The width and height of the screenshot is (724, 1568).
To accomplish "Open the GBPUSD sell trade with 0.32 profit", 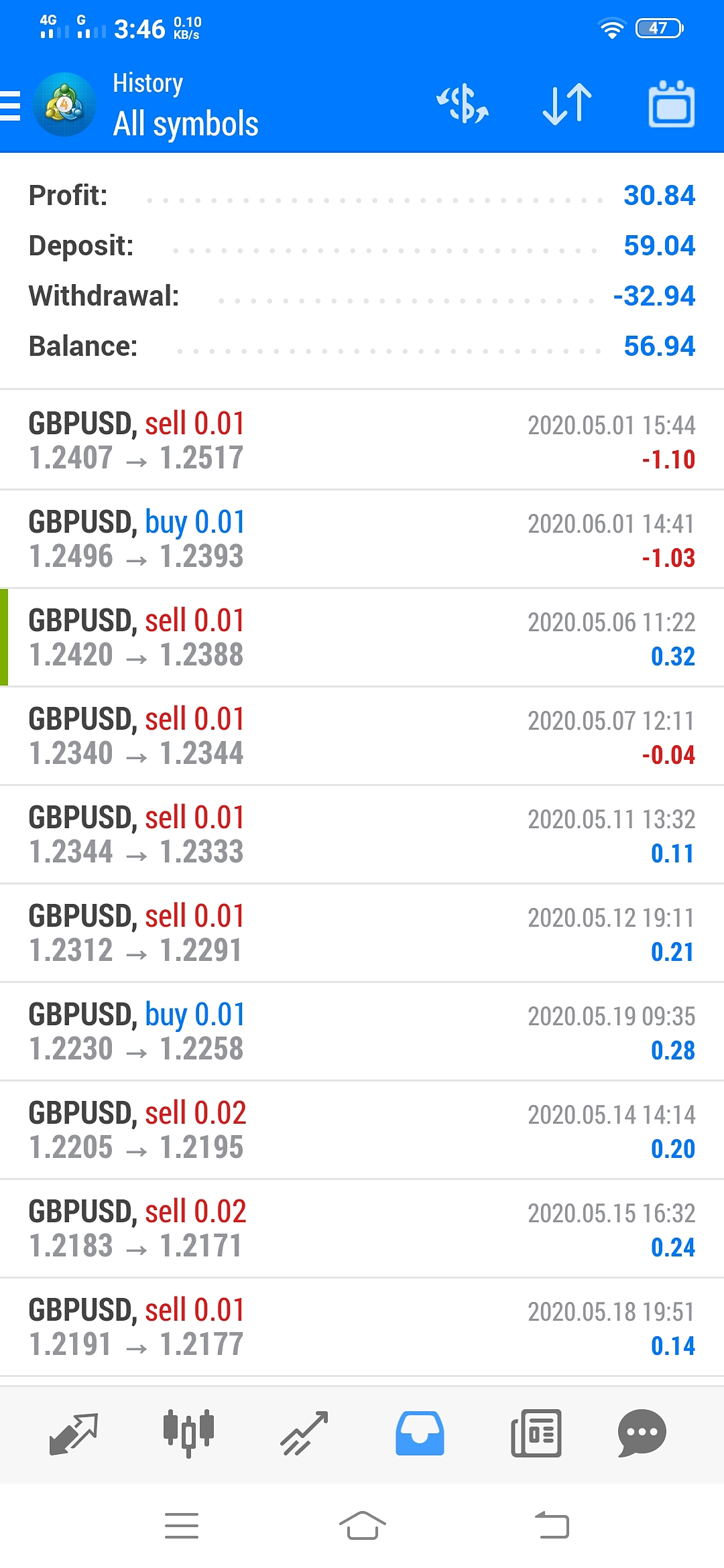I will tap(362, 637).
